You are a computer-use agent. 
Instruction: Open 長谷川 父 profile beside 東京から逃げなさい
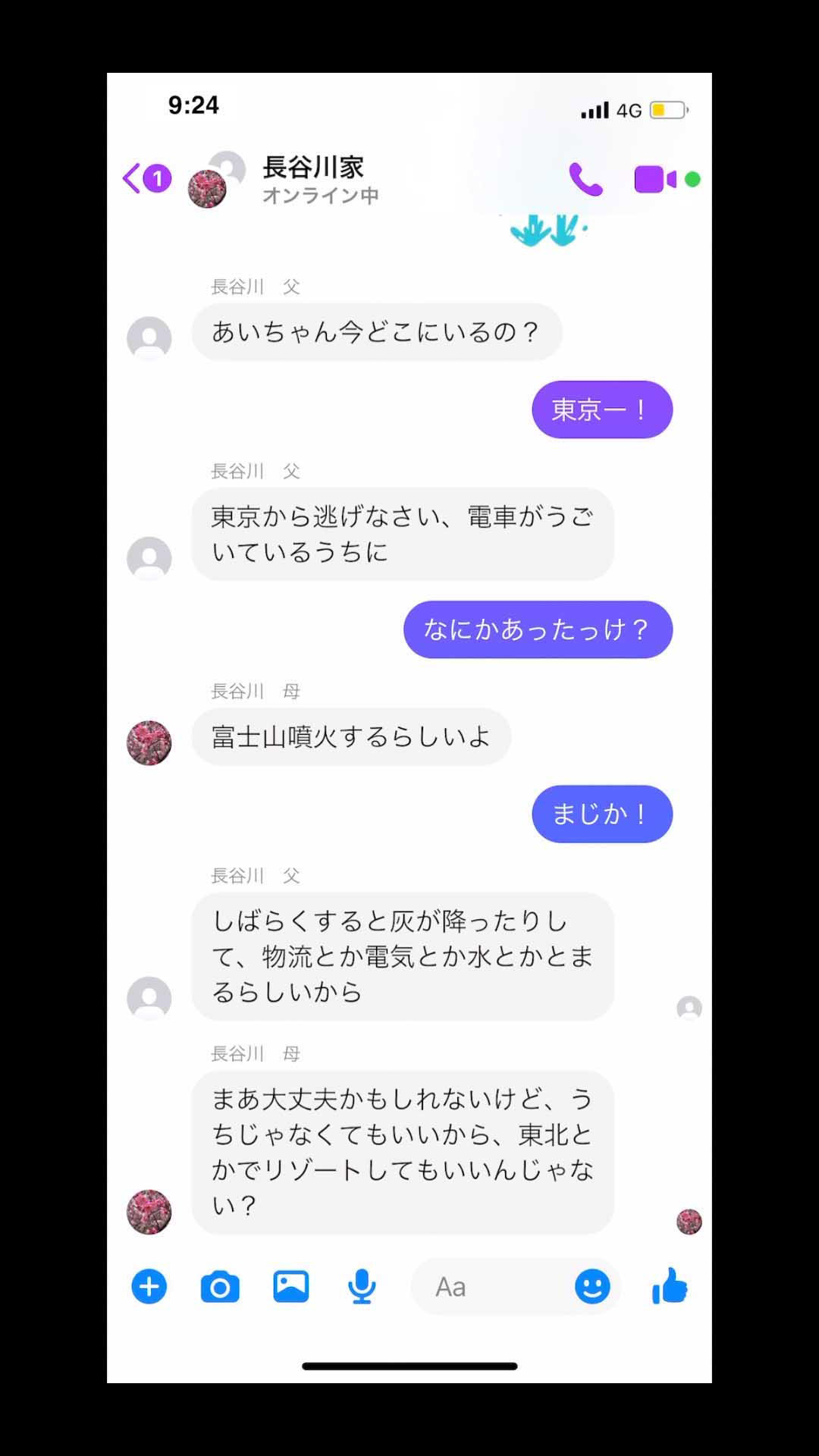[149, 559]
